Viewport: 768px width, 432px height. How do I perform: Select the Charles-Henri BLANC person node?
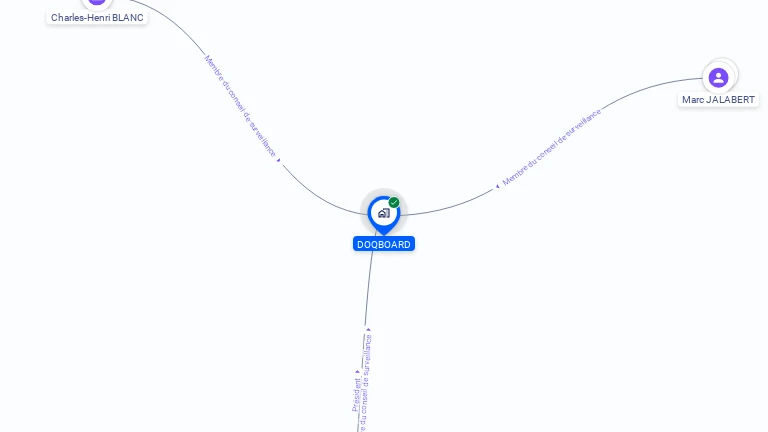(97, 3)
